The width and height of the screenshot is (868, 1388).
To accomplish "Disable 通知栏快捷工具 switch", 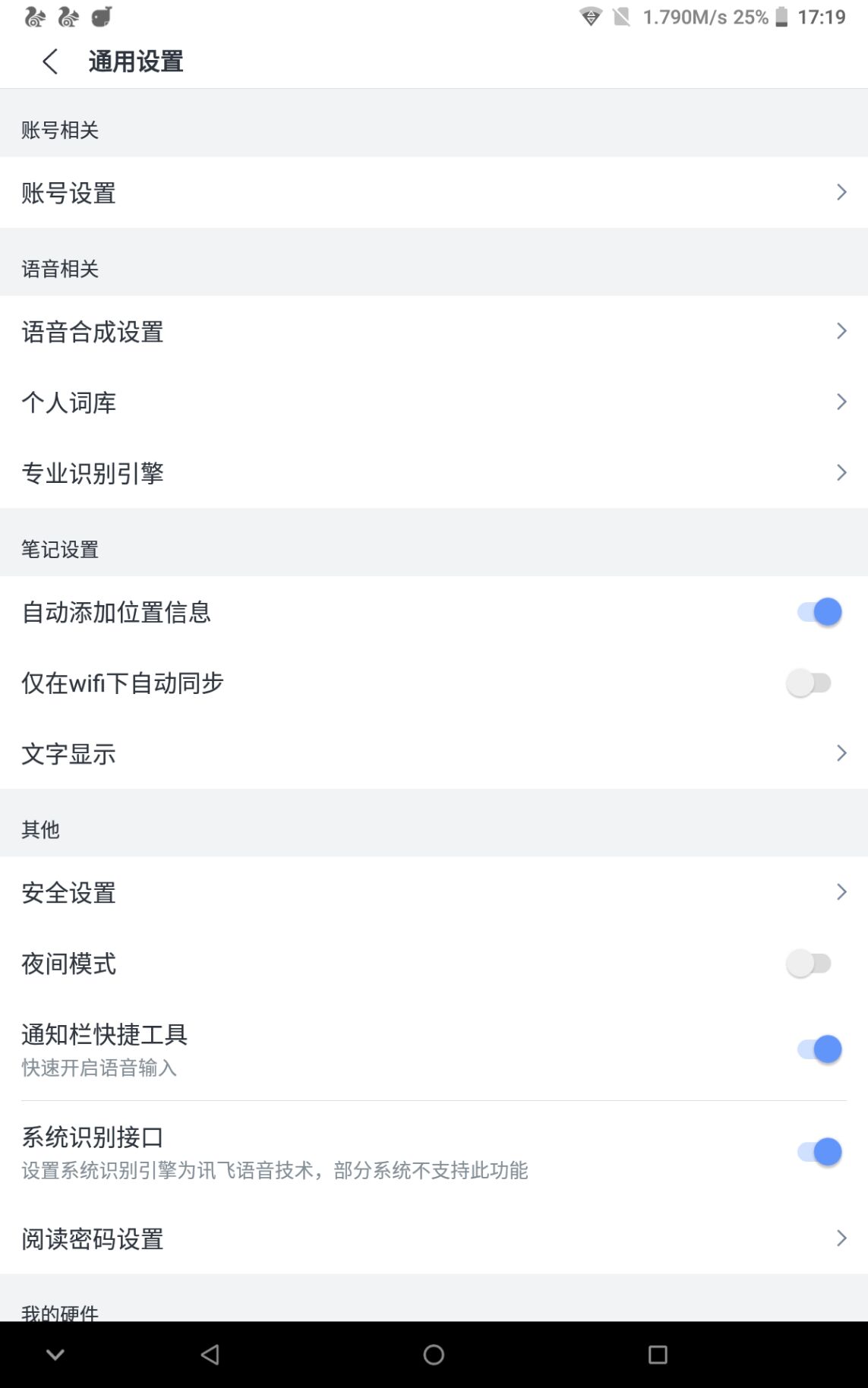I will [x=819, y=1049].
